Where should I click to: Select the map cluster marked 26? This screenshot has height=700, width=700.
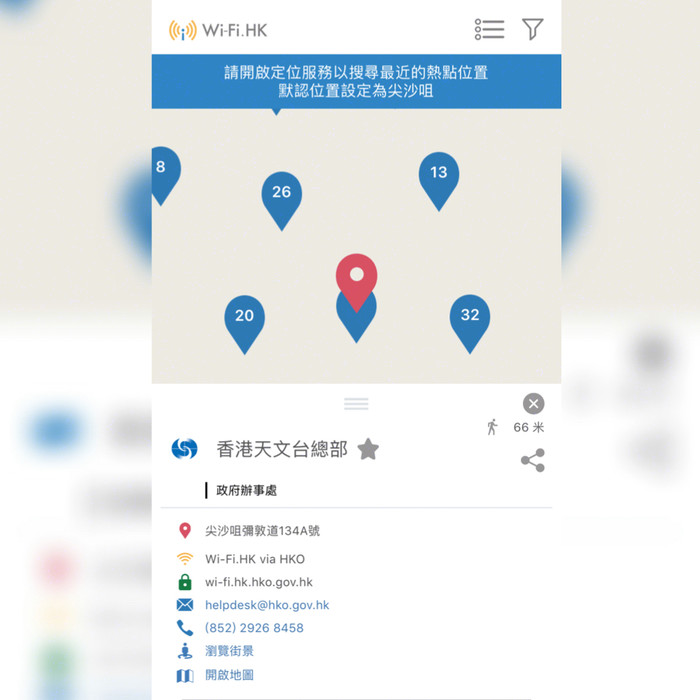pos(281,194)
